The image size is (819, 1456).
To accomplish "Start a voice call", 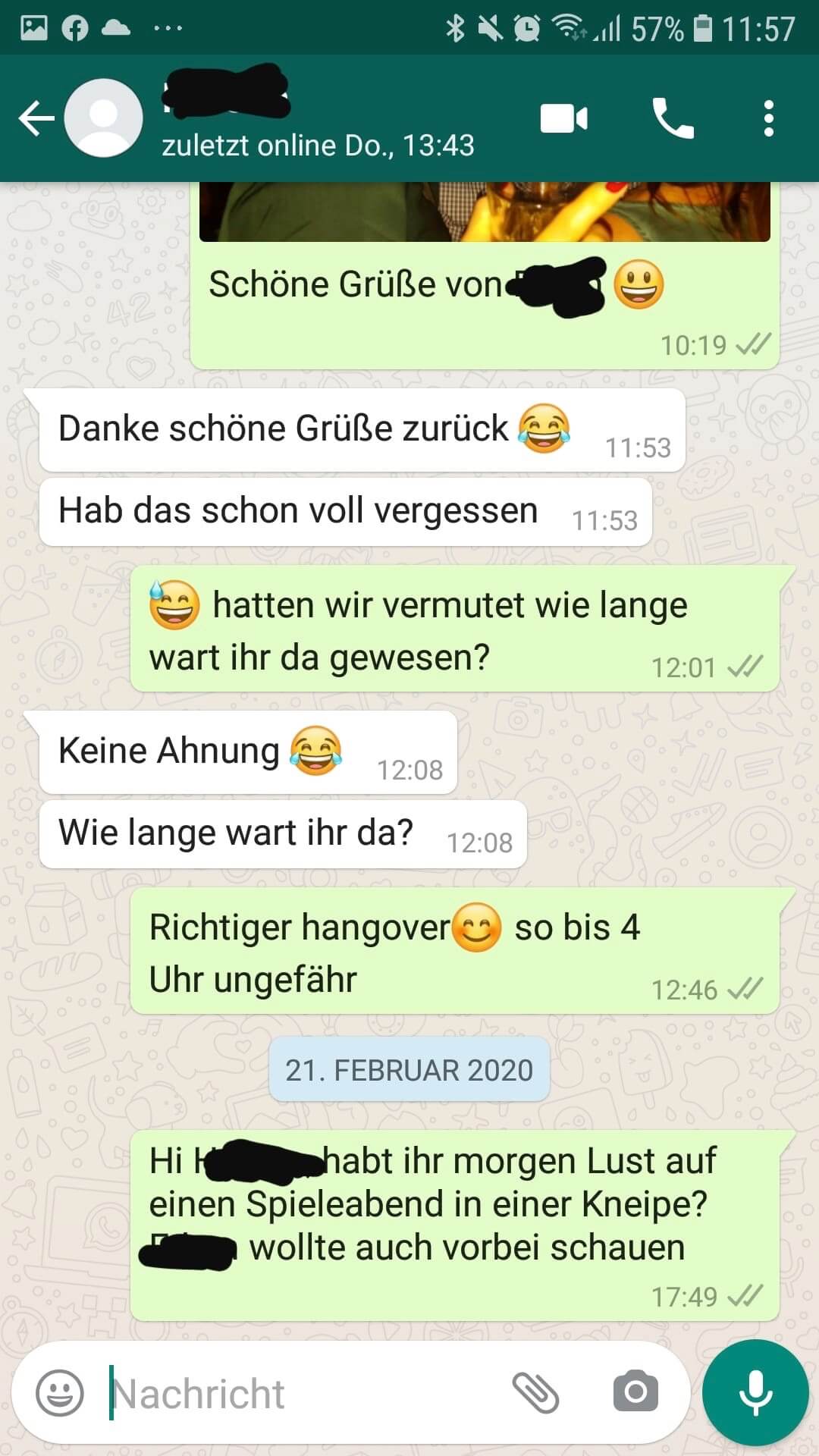I will coord(673,118).
